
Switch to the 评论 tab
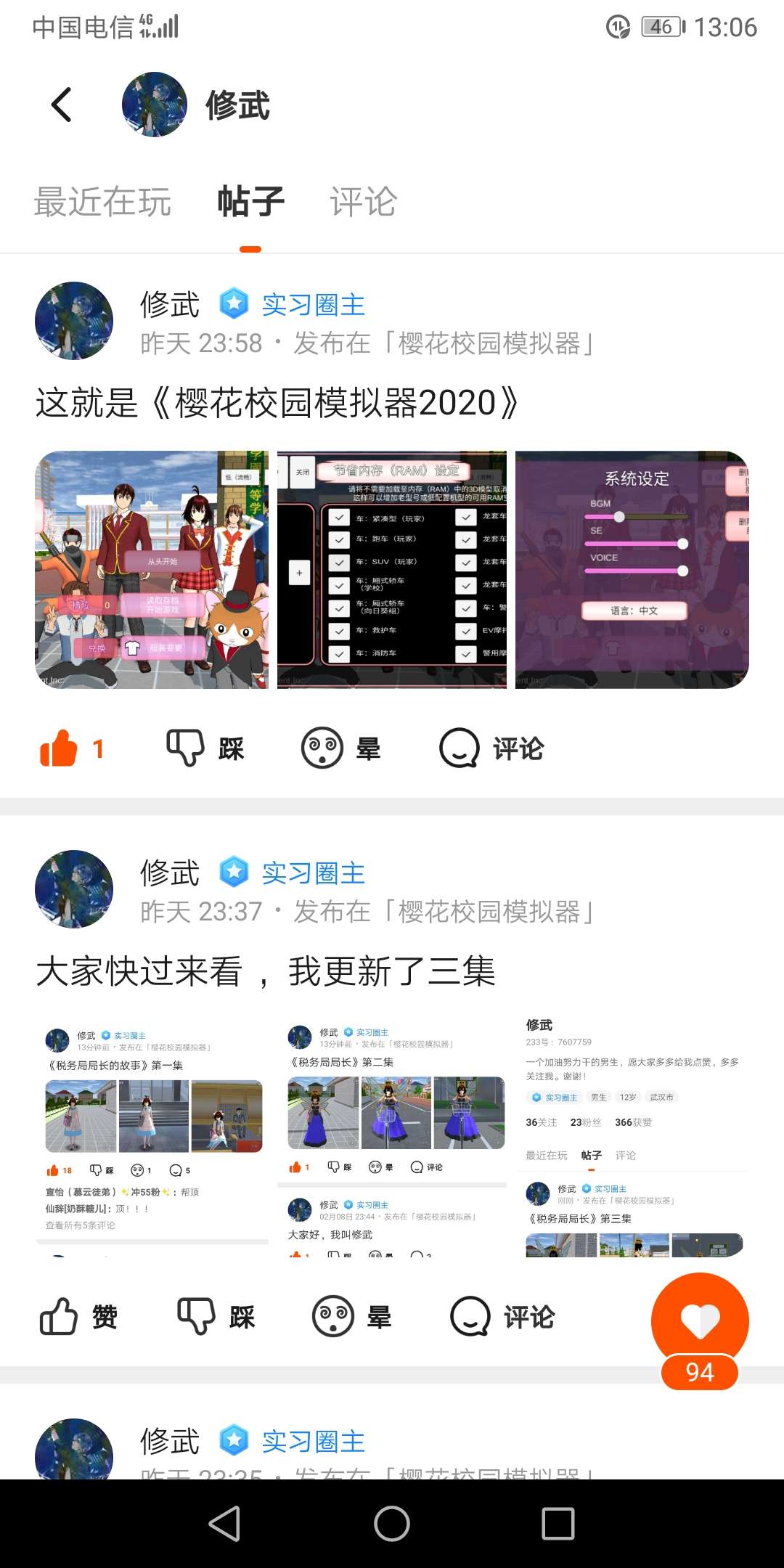click(363, 202)
